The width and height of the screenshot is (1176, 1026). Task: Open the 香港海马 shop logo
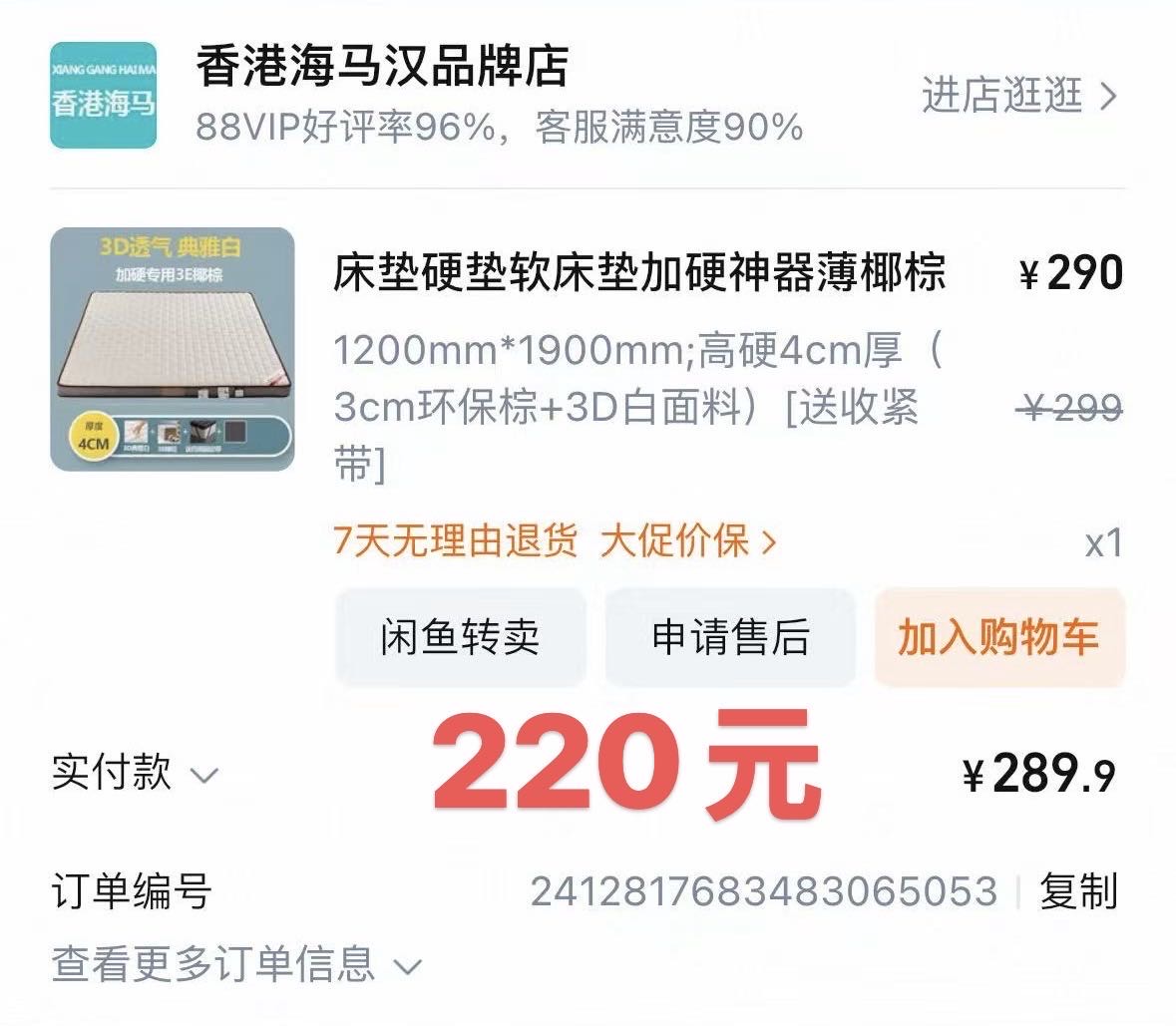(104, 96)
